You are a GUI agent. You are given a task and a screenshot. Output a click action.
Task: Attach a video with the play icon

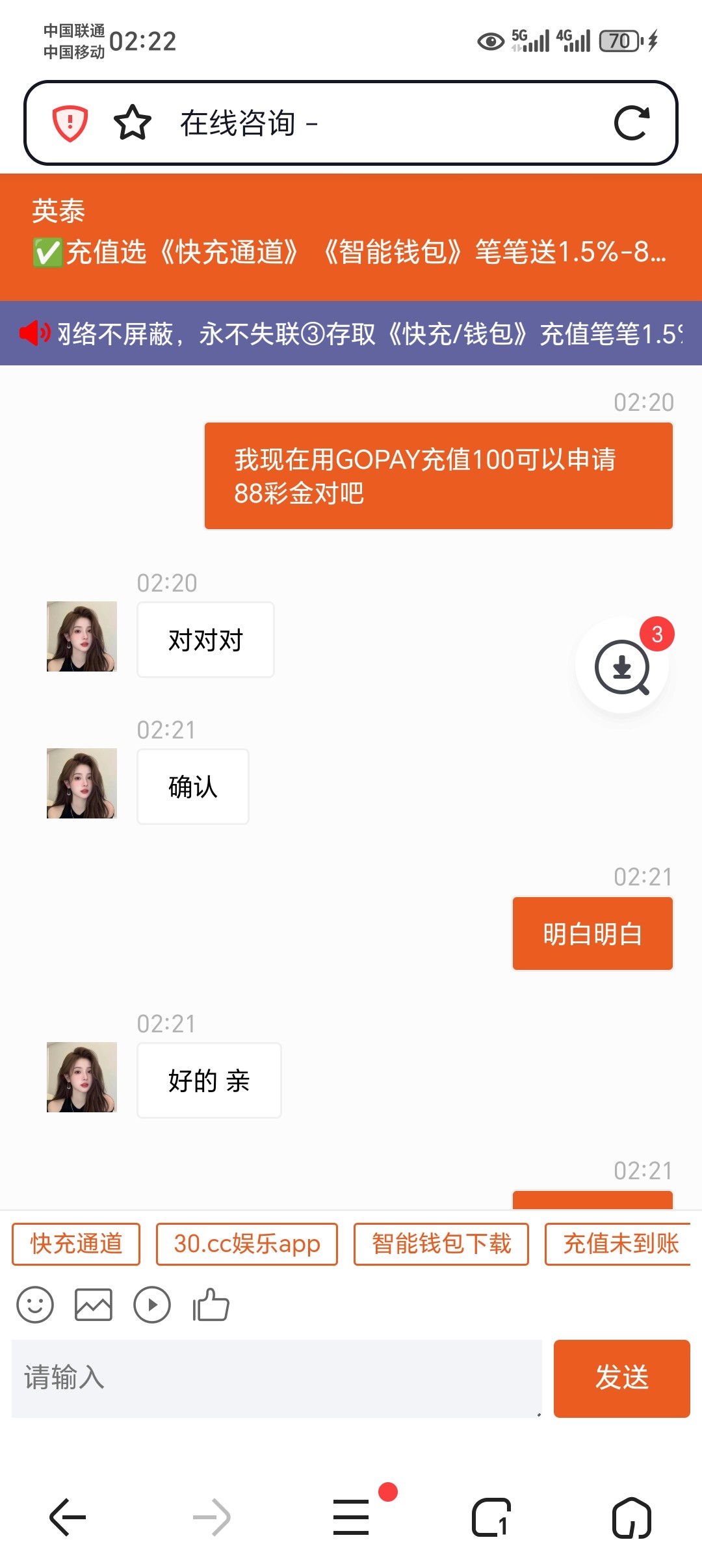coord(152,1305)
